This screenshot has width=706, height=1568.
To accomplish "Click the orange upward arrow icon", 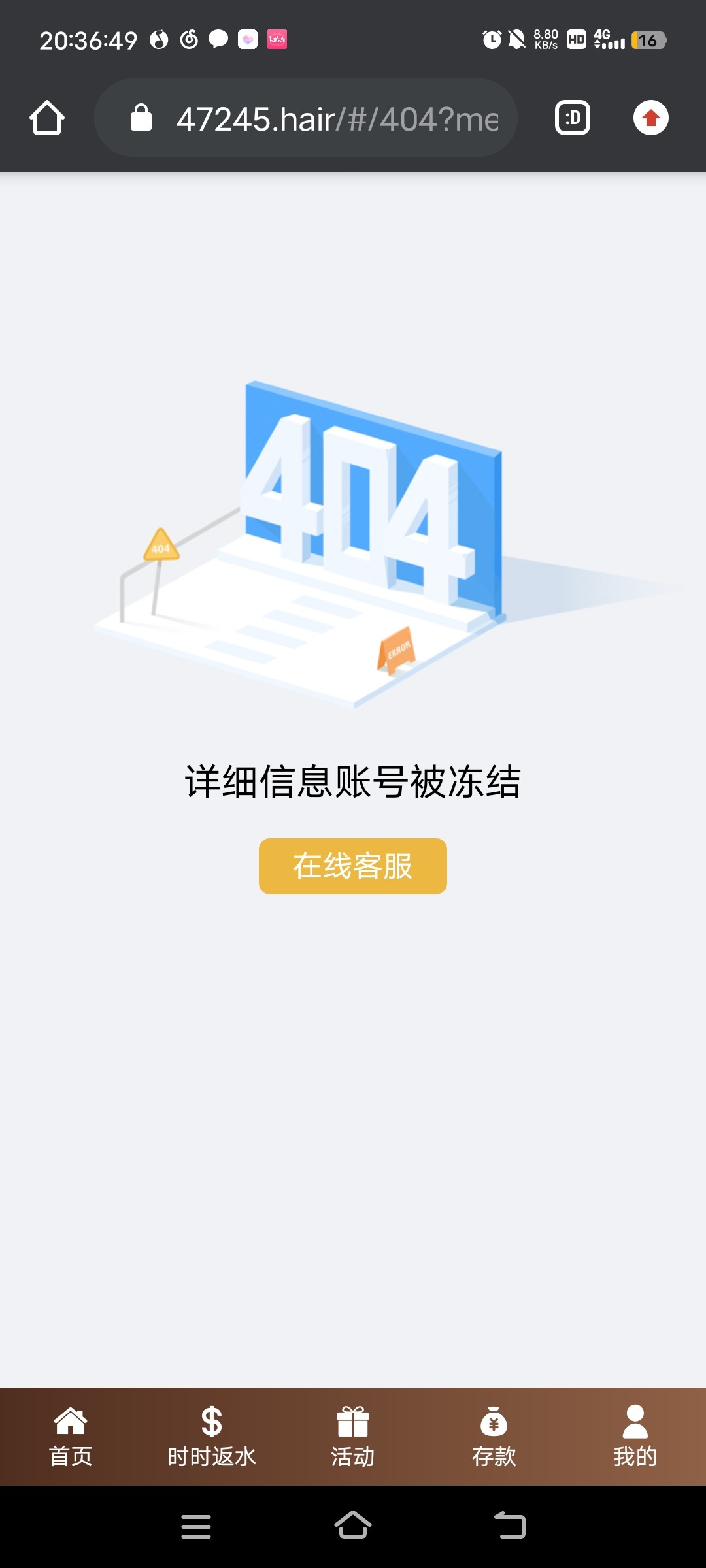I will pyautogui.click(x=651, y=118).
